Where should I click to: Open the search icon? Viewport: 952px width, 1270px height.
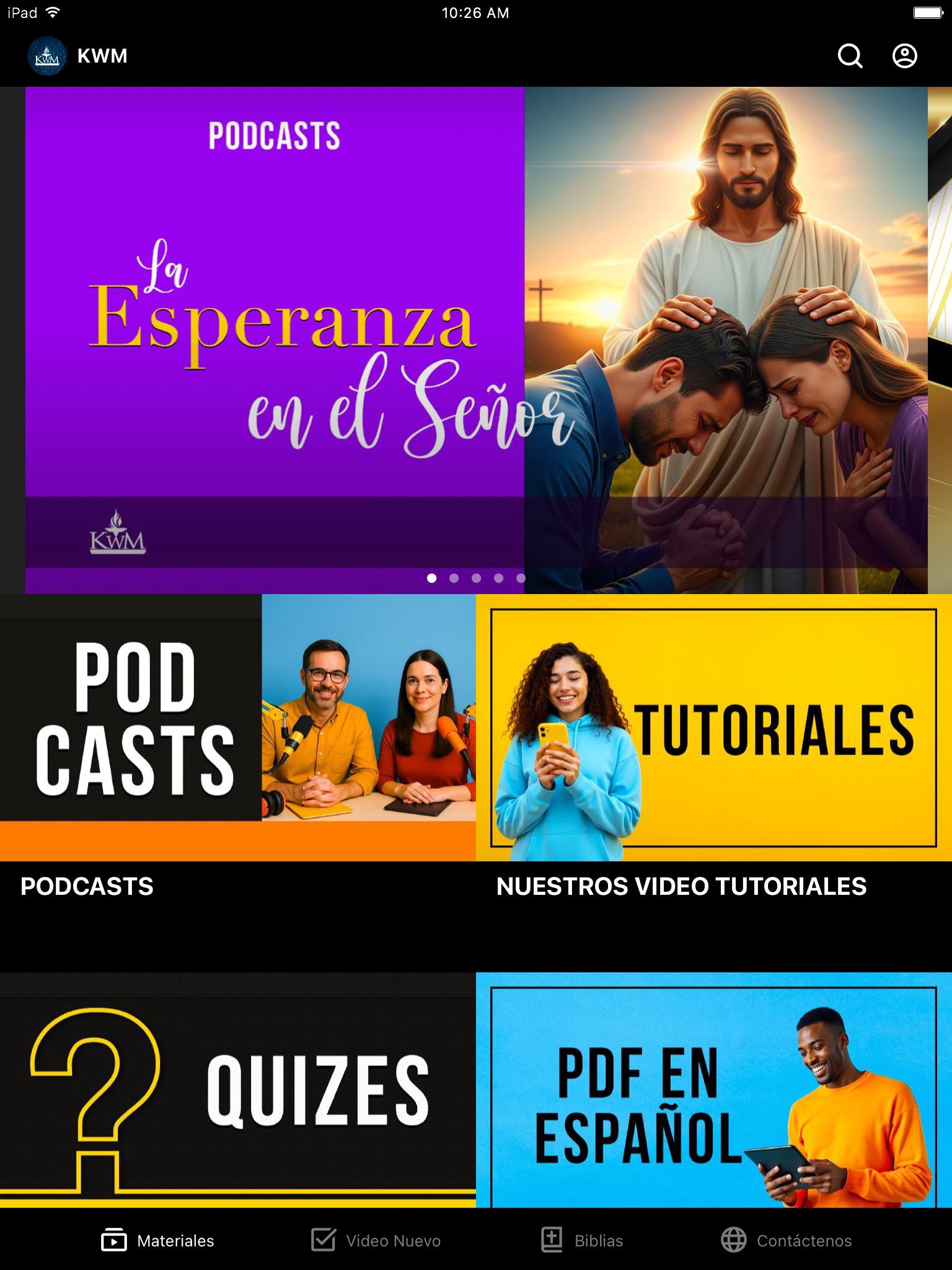tap(850, 56)
